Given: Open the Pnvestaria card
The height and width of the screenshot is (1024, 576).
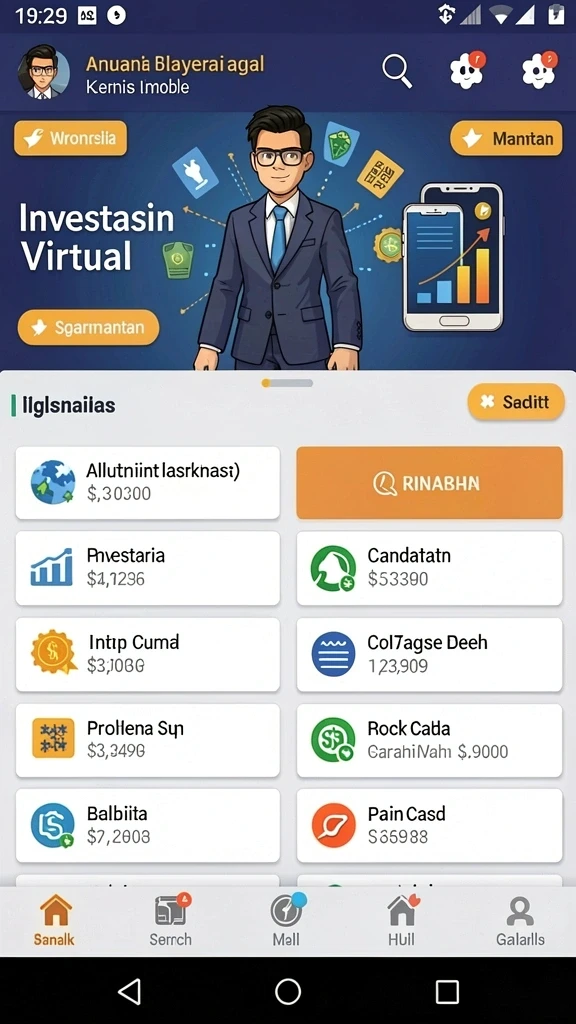Looking at the screenshot, I should click(x=148, y=568).
